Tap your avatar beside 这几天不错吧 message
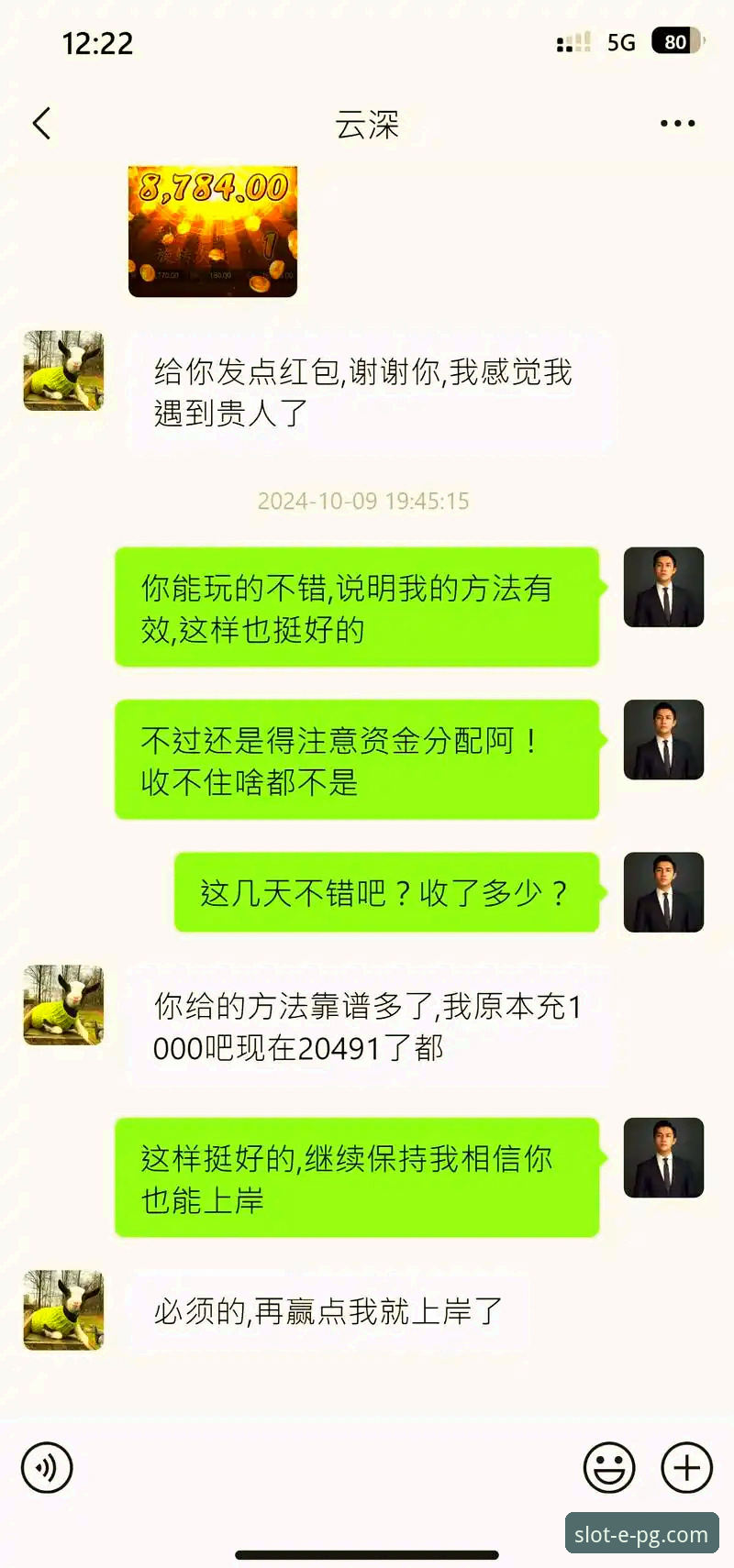The image size is (734, 1568). (663, 892)
